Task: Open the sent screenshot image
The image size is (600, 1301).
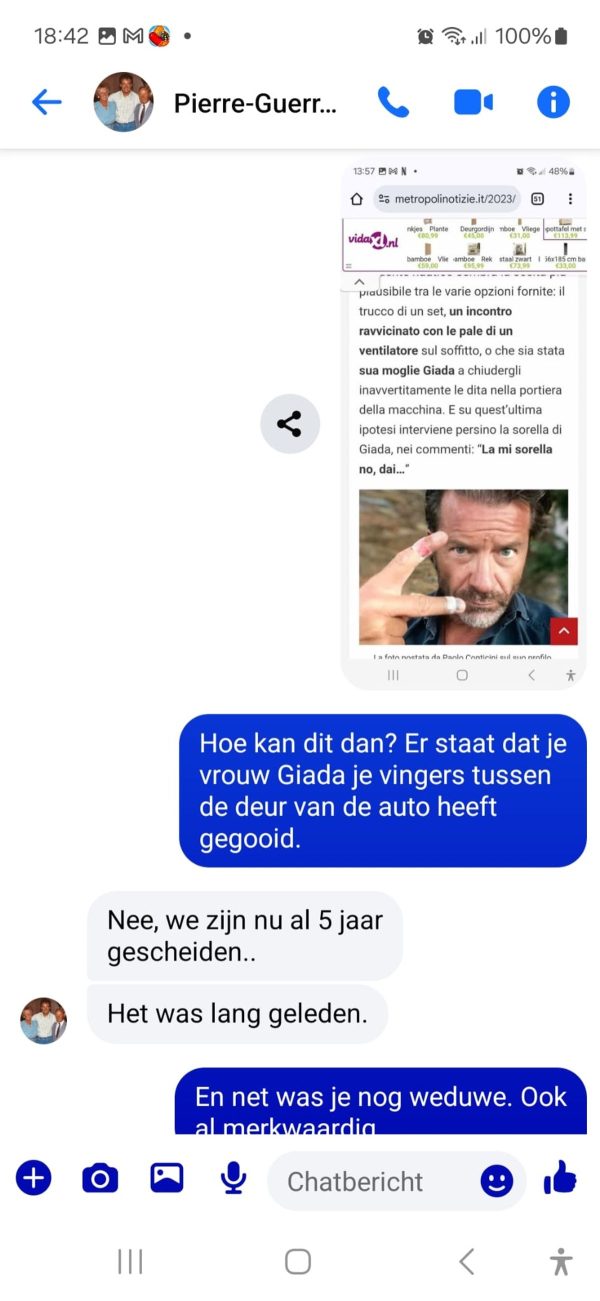Action: tap(463, 424)
